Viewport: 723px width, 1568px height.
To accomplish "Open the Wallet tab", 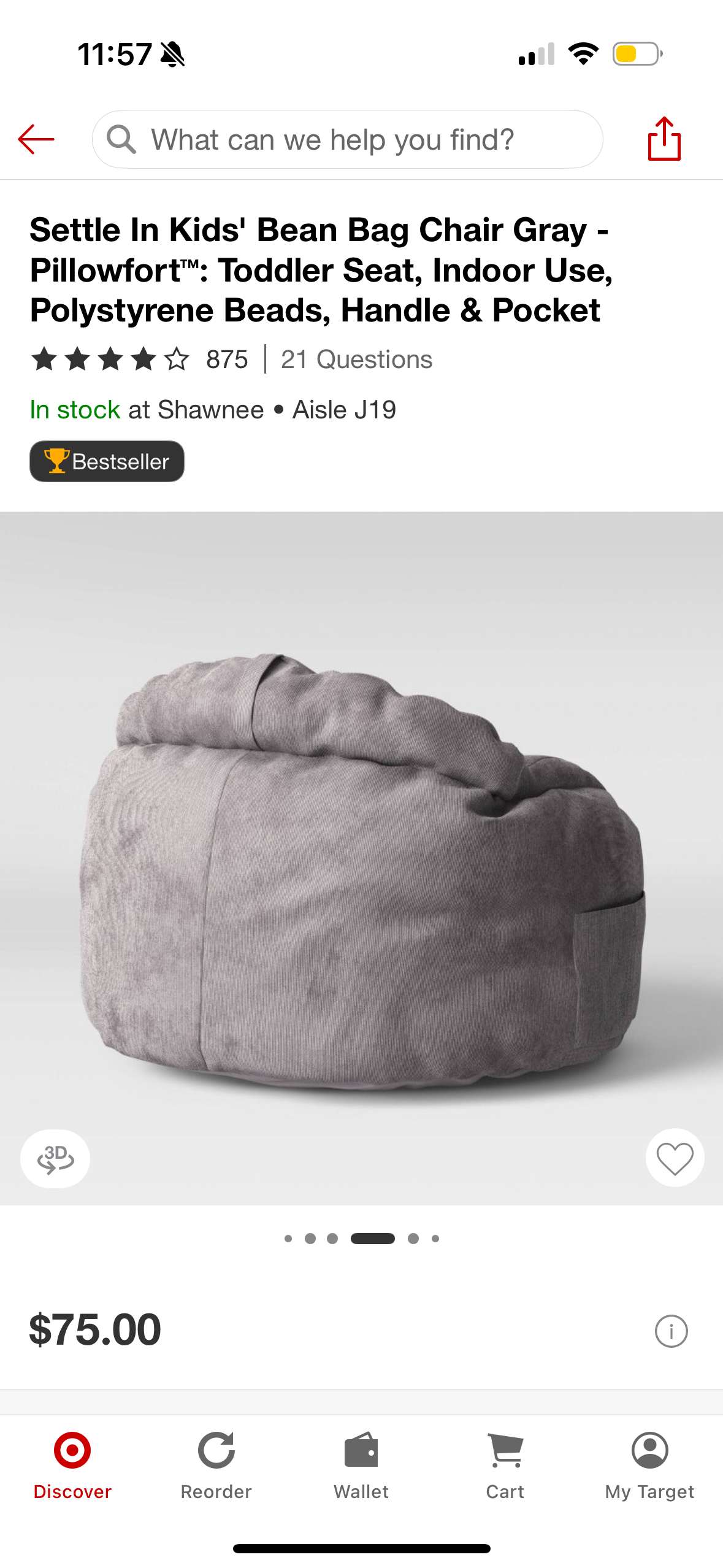I will (x=361, y=1466).
